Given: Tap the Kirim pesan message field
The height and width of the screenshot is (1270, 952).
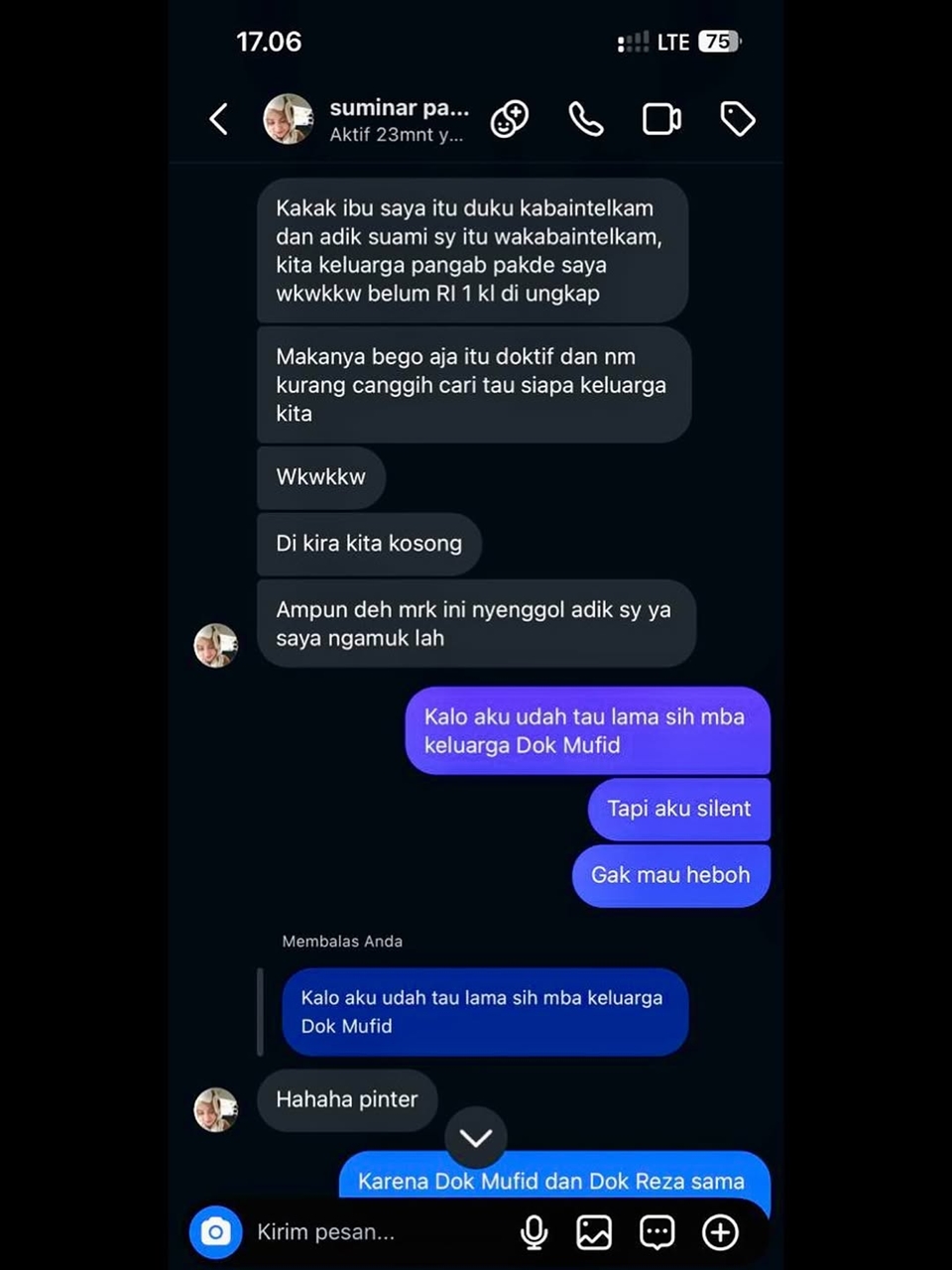Looking at the screenshot, I should pos(377,1232).
